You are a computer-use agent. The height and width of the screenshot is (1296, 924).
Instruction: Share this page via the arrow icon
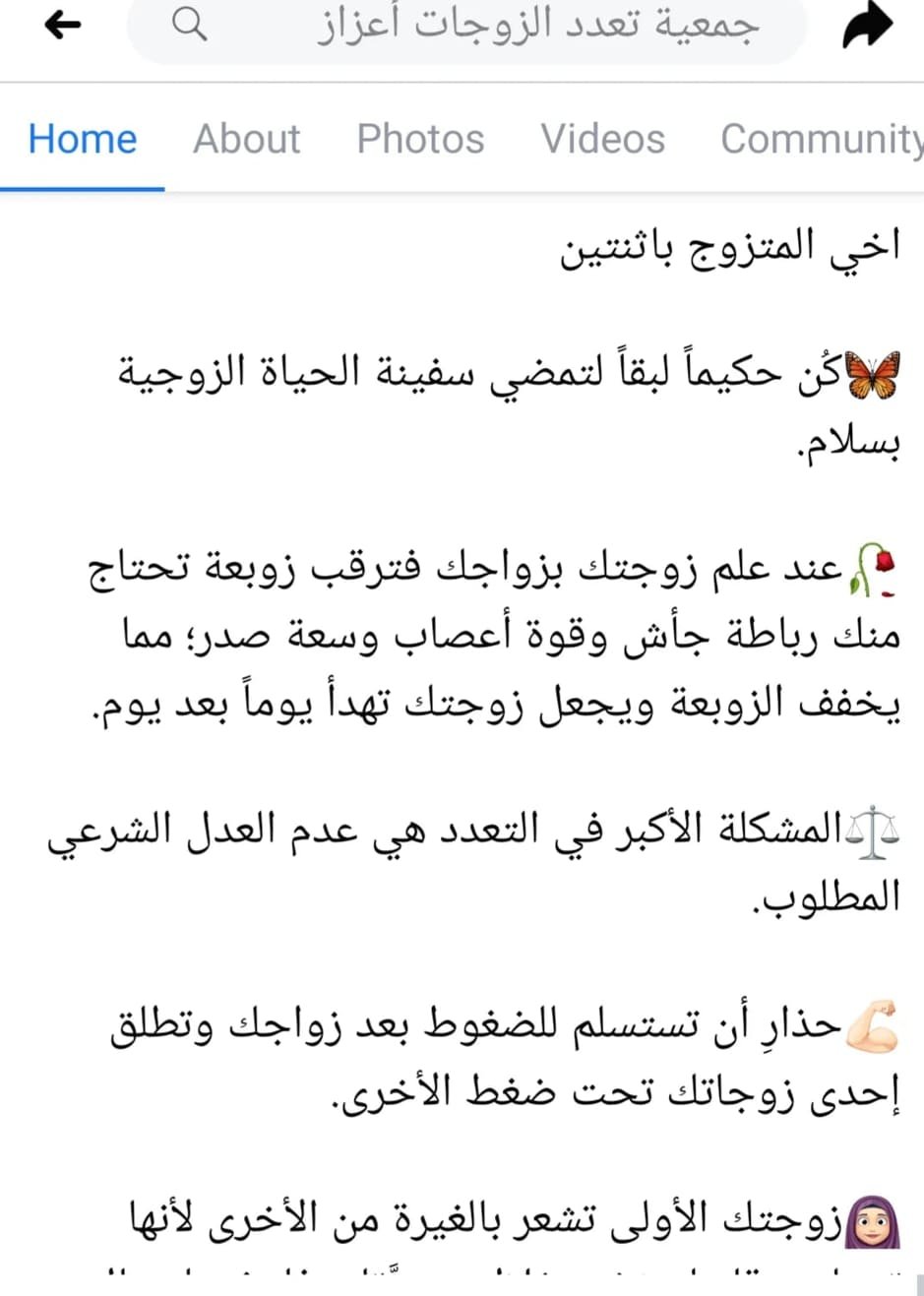pos(868,27)
